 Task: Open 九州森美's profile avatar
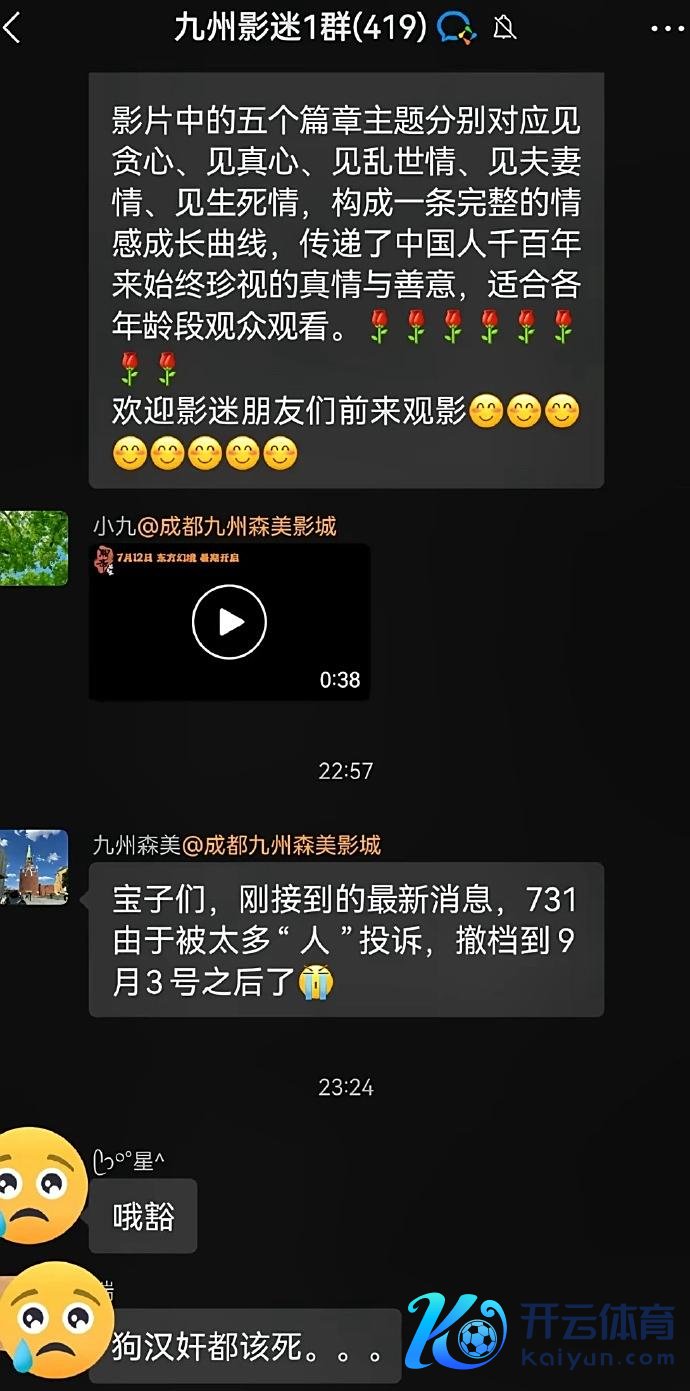33,866
